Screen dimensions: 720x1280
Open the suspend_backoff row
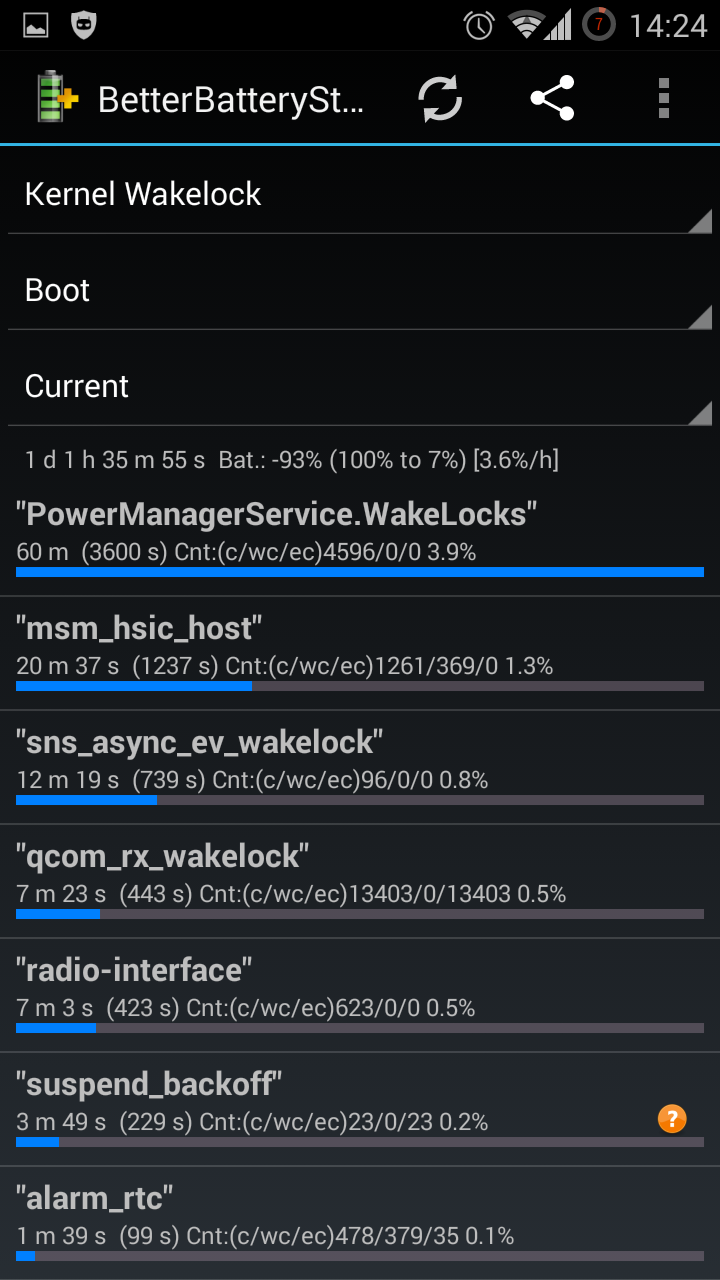360,1110
